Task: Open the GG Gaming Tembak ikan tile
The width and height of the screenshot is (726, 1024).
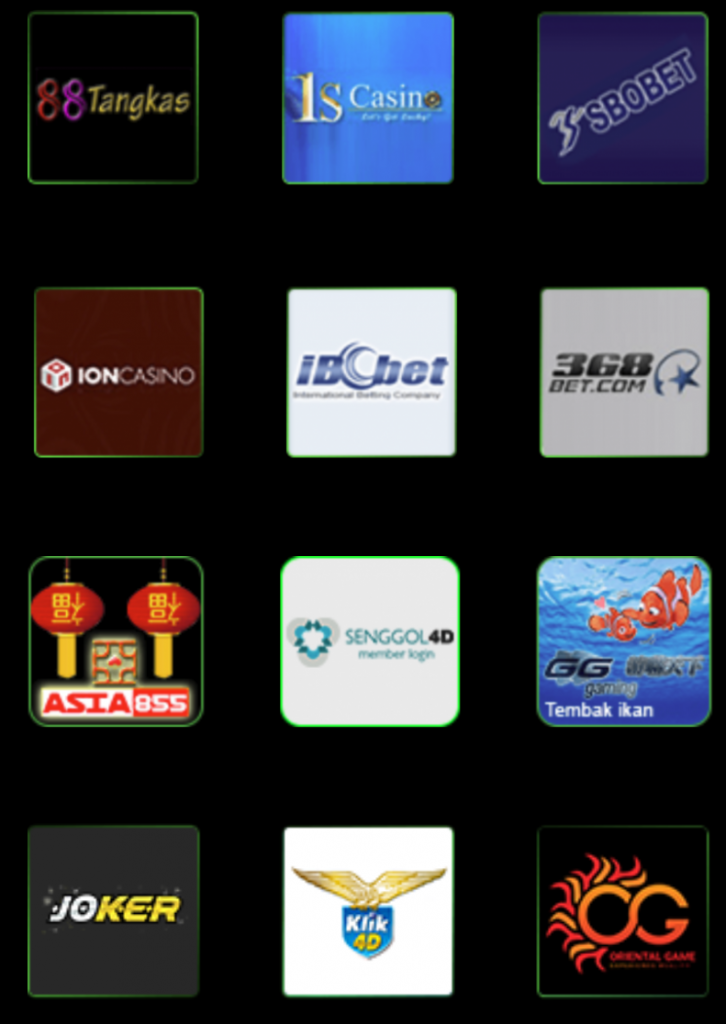Action: pos(624,641)
